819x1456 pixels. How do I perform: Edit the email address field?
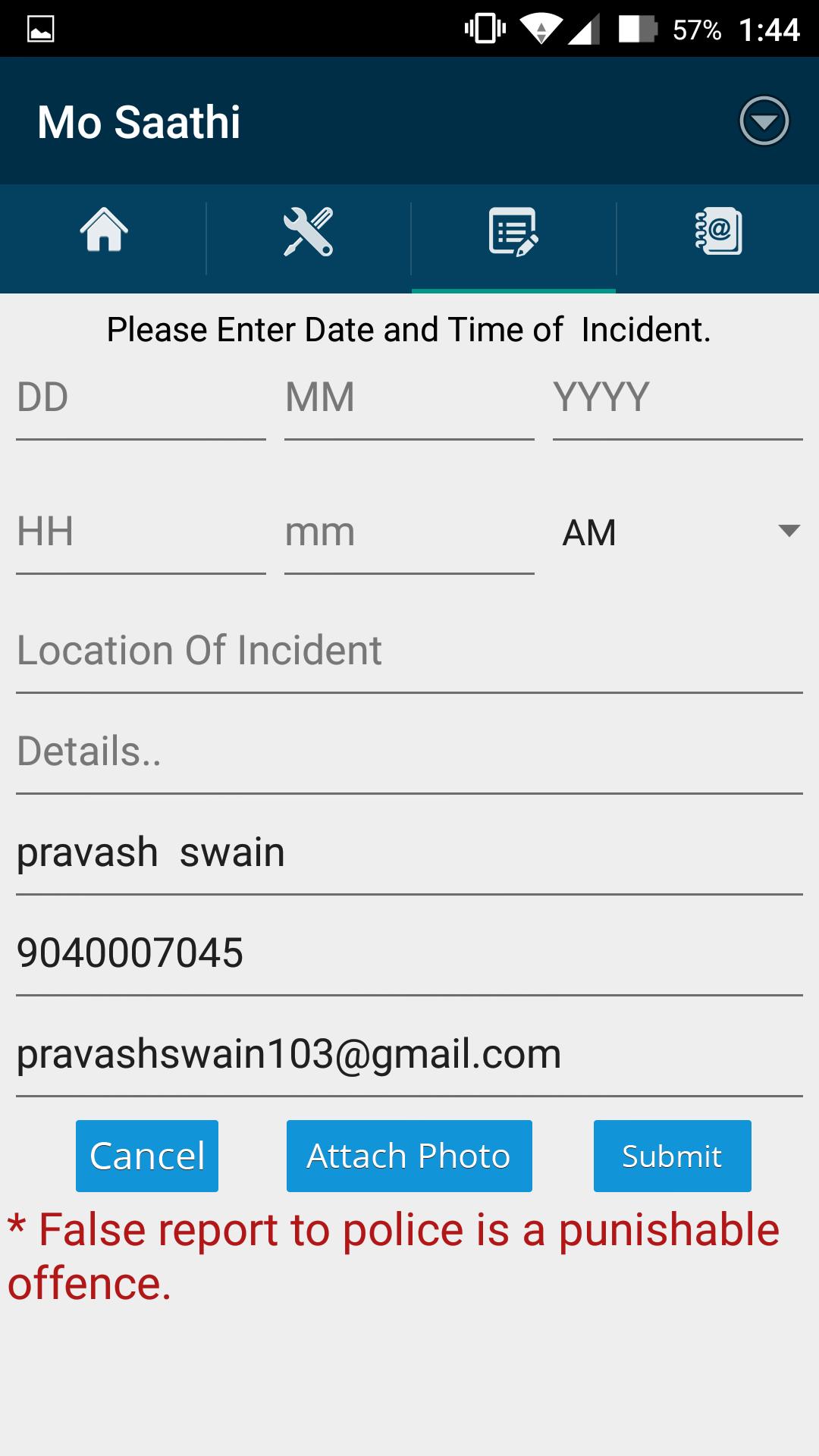(x=409, y=1055)
